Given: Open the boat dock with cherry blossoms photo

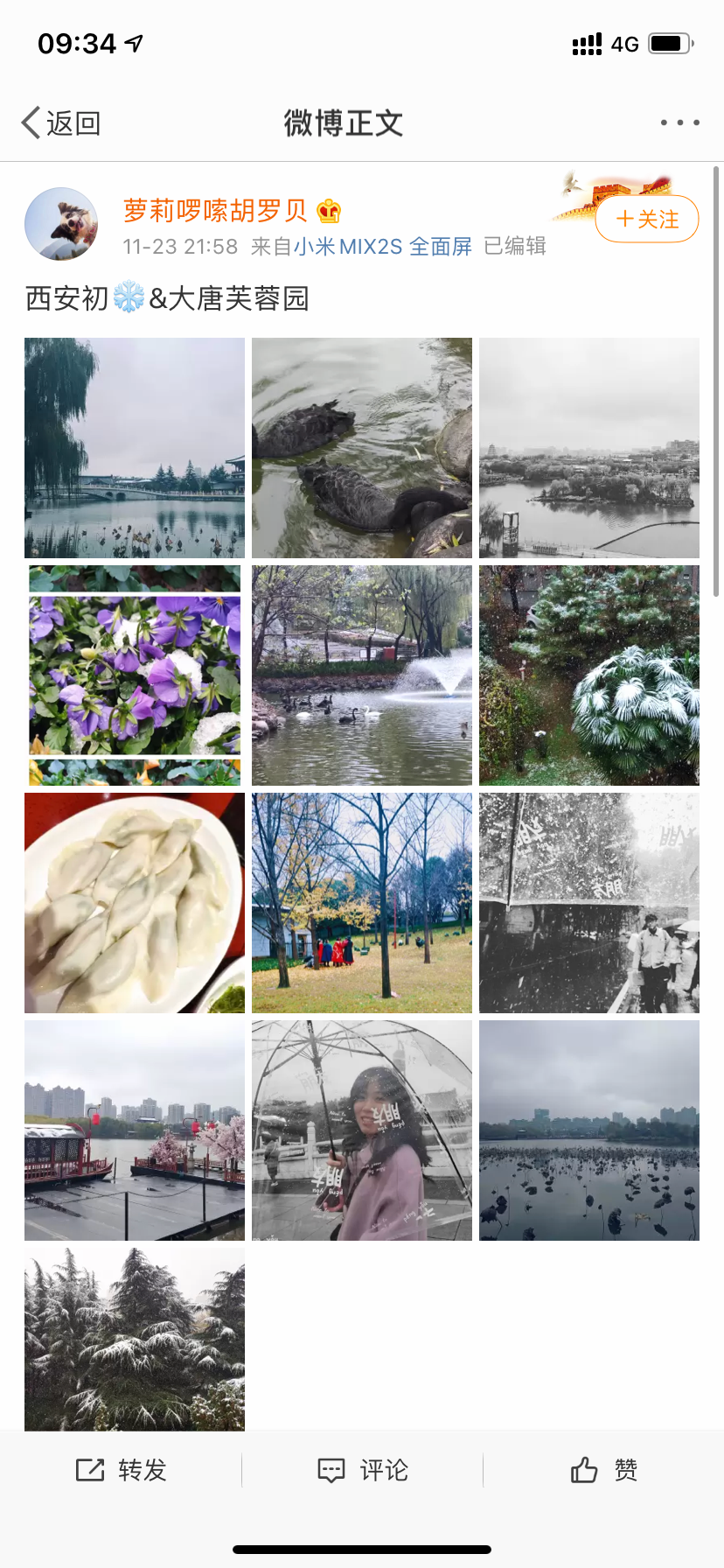Looking at the screenshot, I should click(135, 1130).
